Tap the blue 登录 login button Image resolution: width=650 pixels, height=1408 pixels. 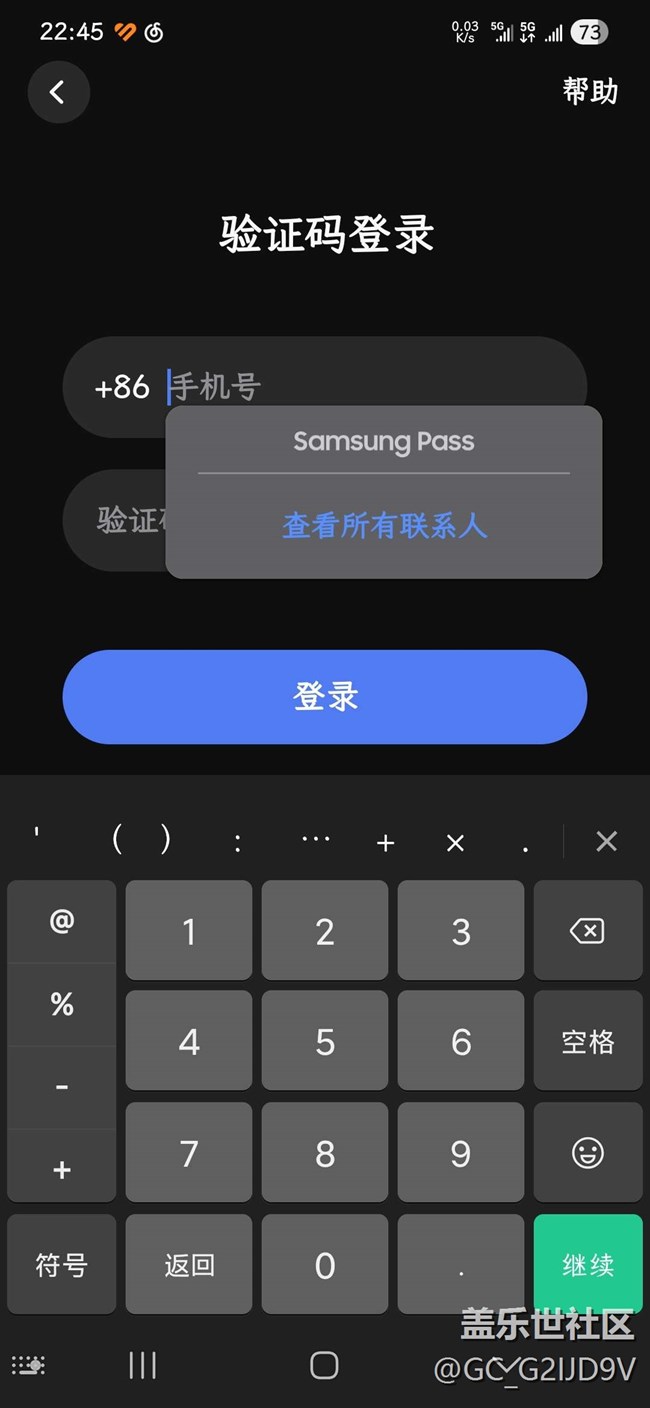coord(324,697)
